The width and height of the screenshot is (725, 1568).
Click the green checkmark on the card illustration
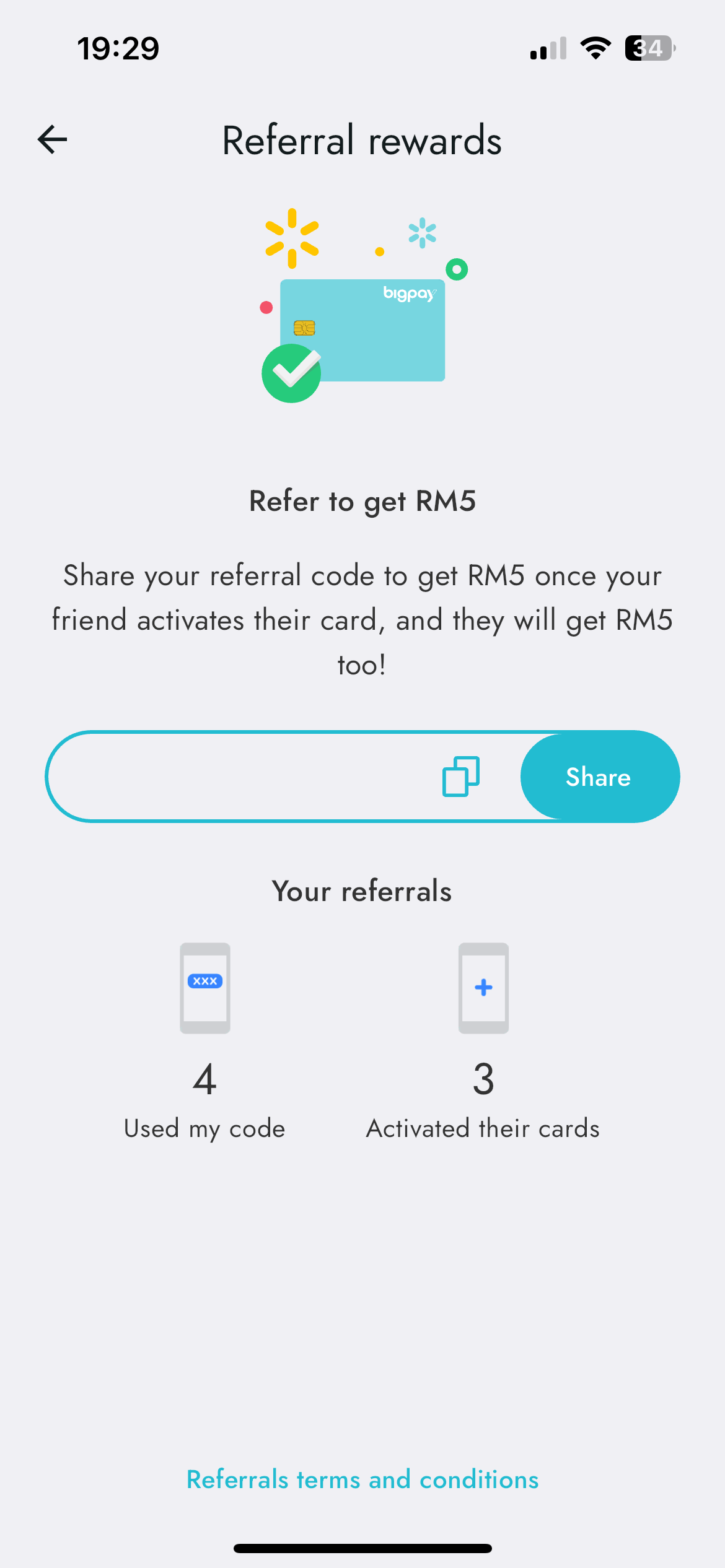coord(291,373)
